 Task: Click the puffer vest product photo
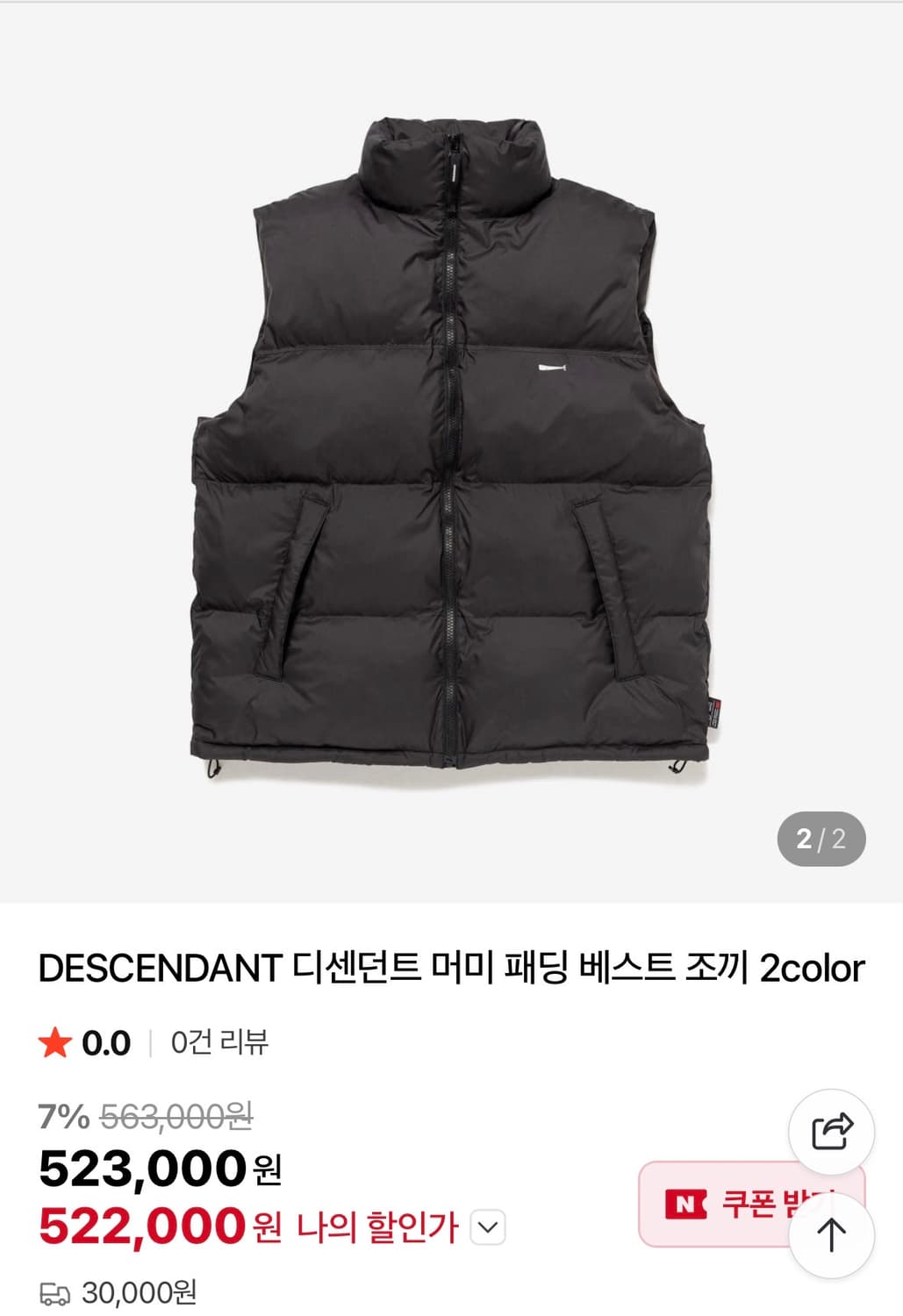click(452, 439)
